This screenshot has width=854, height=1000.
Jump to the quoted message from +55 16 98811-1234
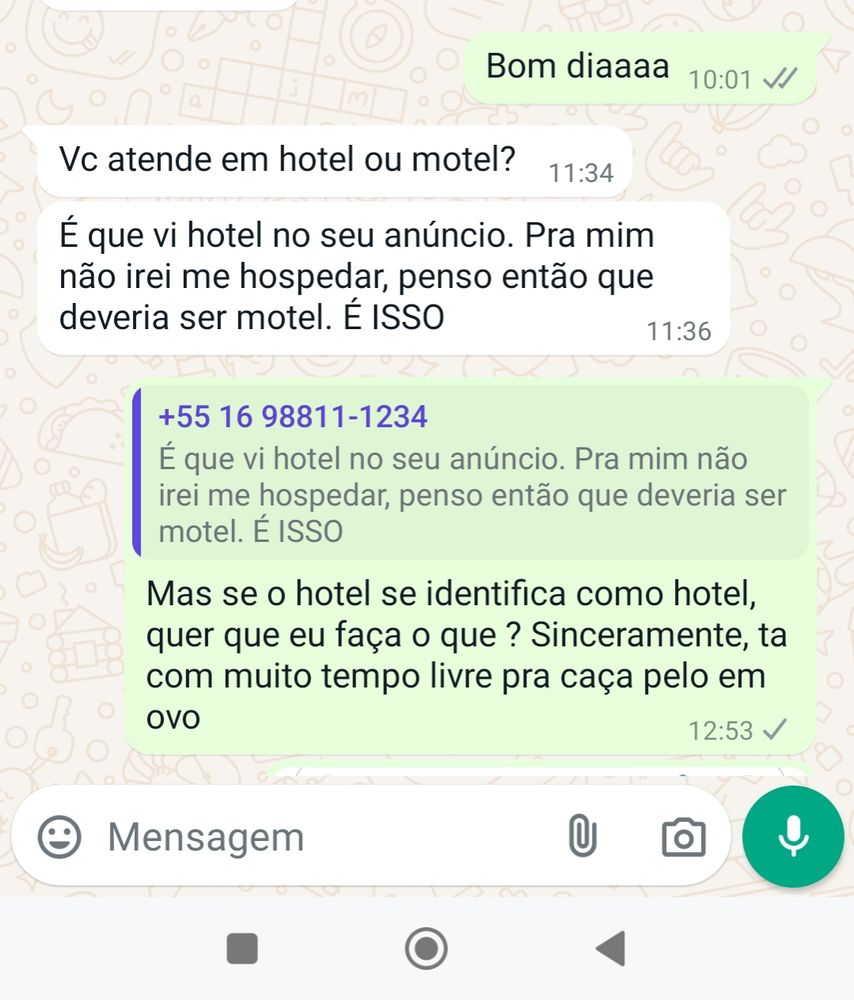point(470,472)
